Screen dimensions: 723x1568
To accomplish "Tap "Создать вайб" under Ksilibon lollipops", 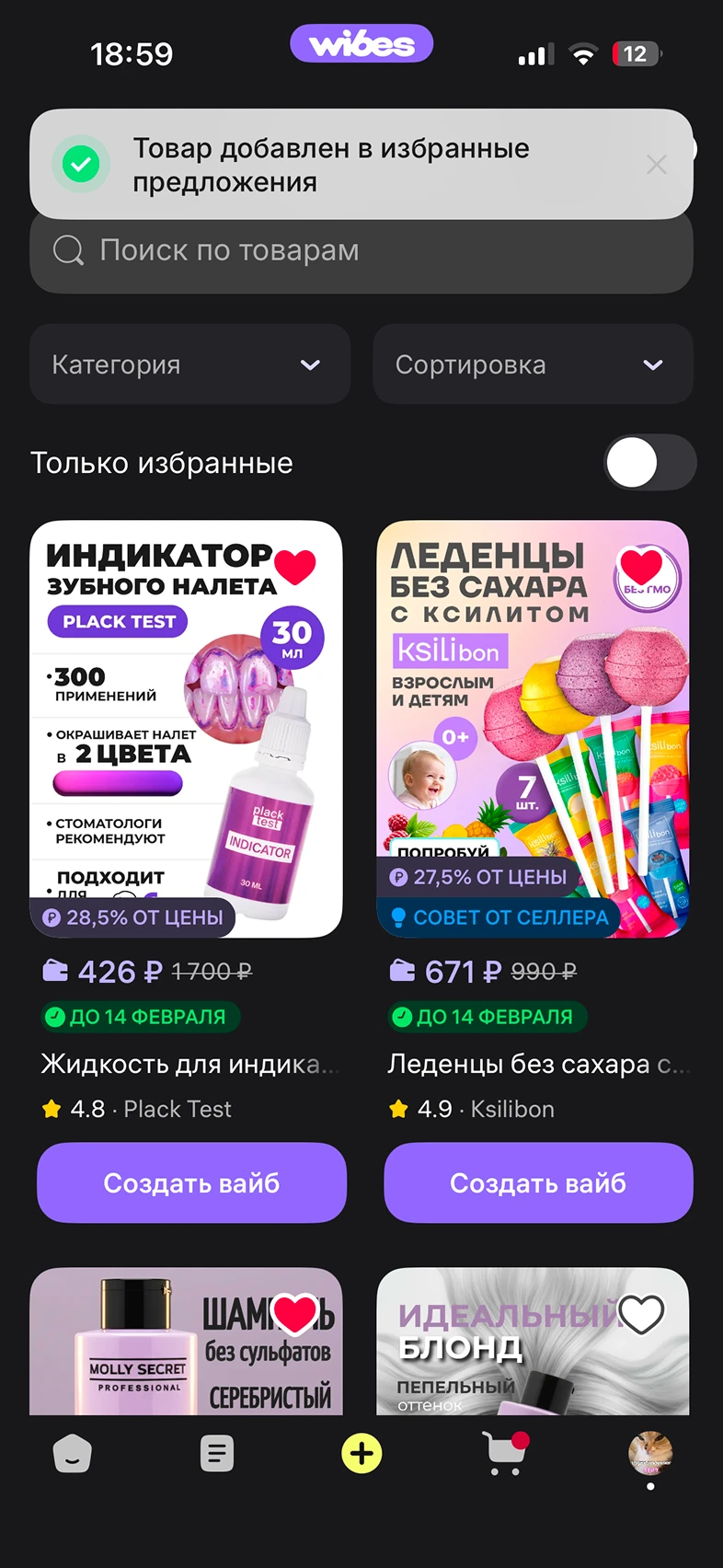I will point(538,1182).
